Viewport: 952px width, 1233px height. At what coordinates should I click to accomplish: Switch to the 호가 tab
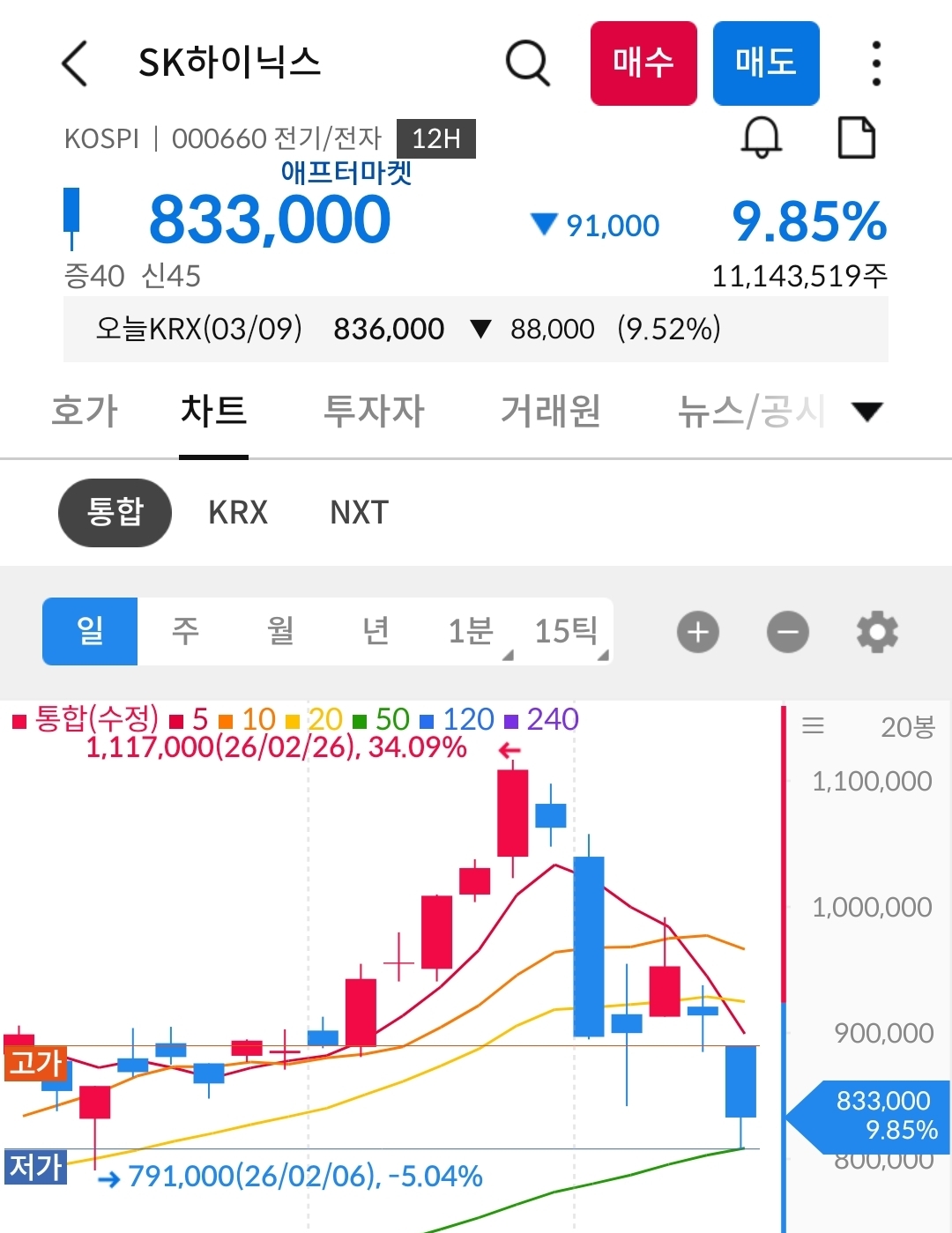tap(85, 411)
